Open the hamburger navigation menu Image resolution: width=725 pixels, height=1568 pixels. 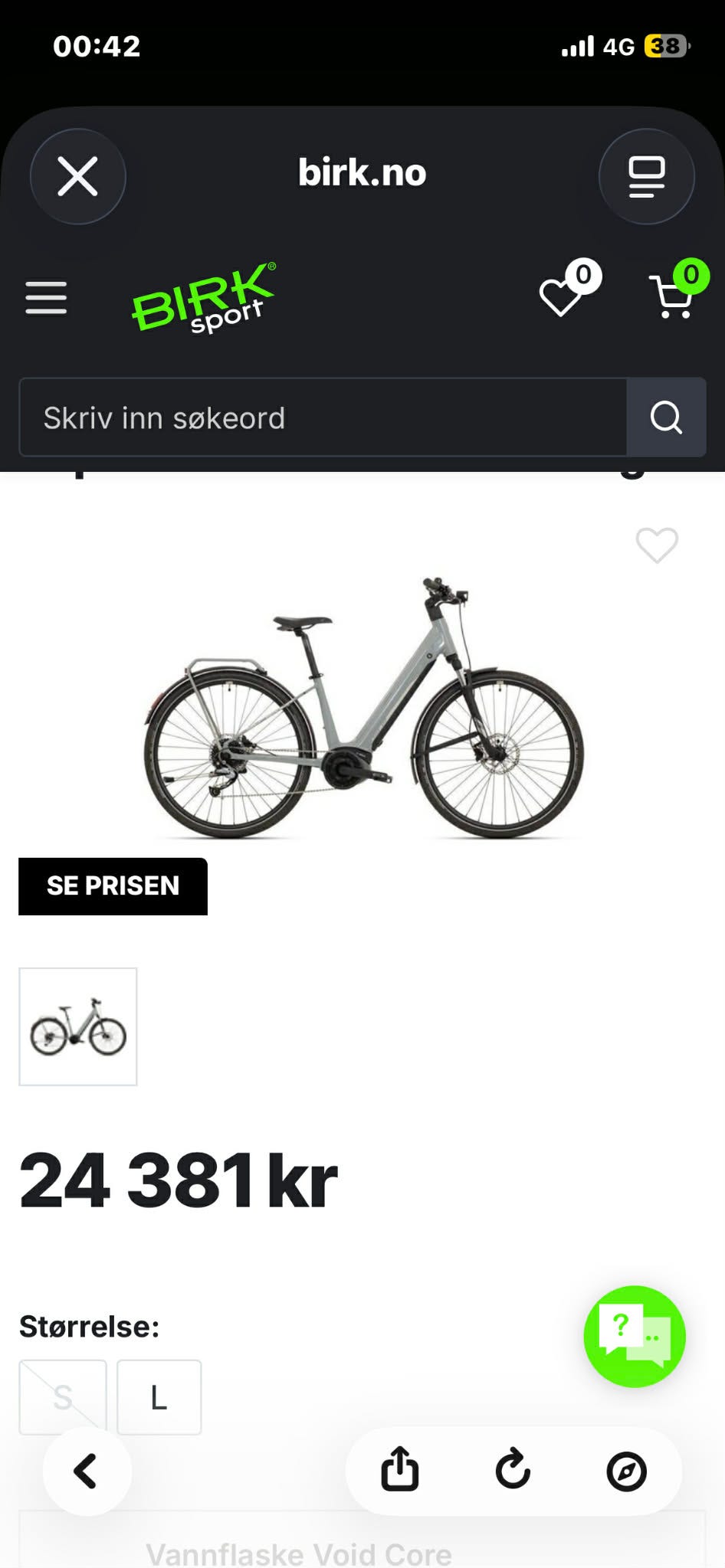click(x=46, y=299)
